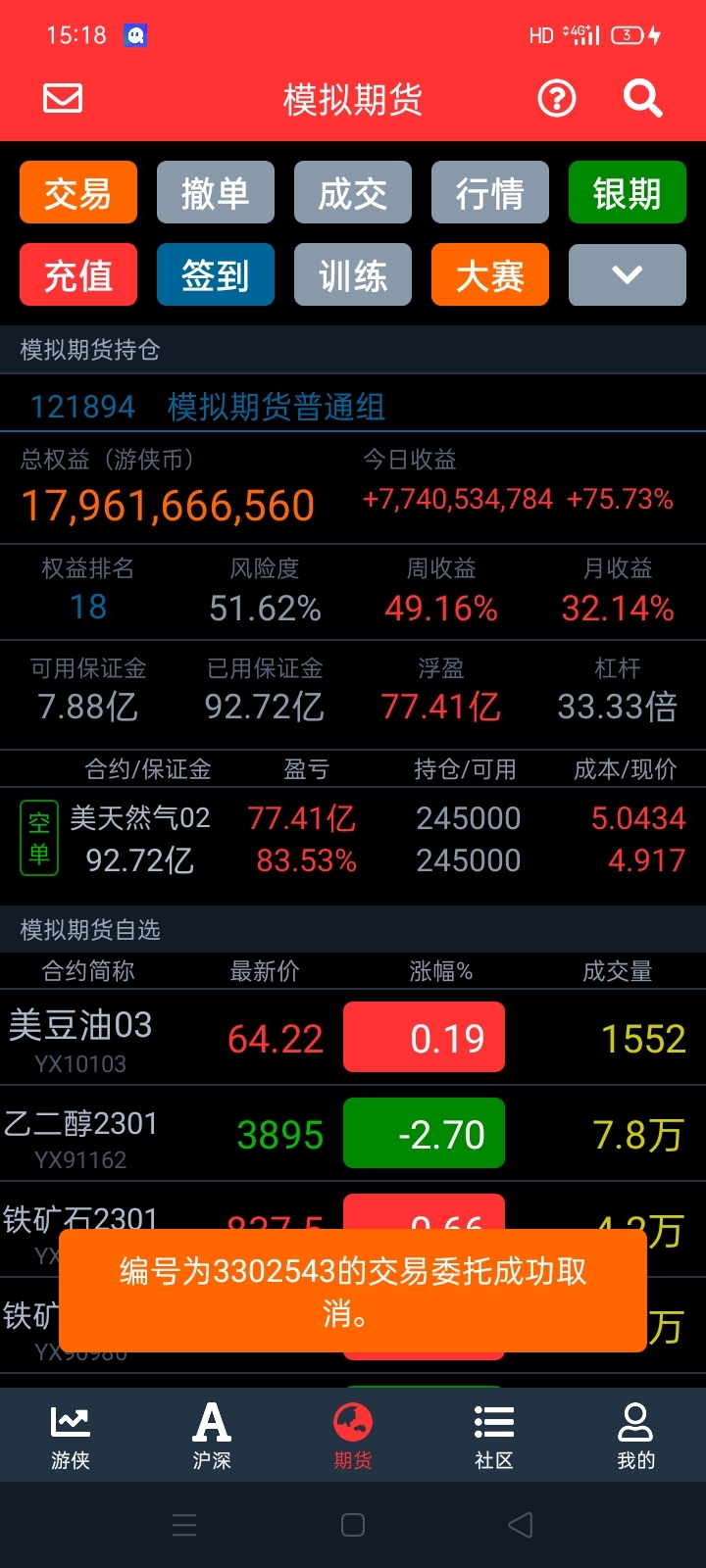Tap the 行情 market quotes button
Image resolution: width=706 pixels, height=1568 pixels.
pyautogui.click(x=490, y=193)
